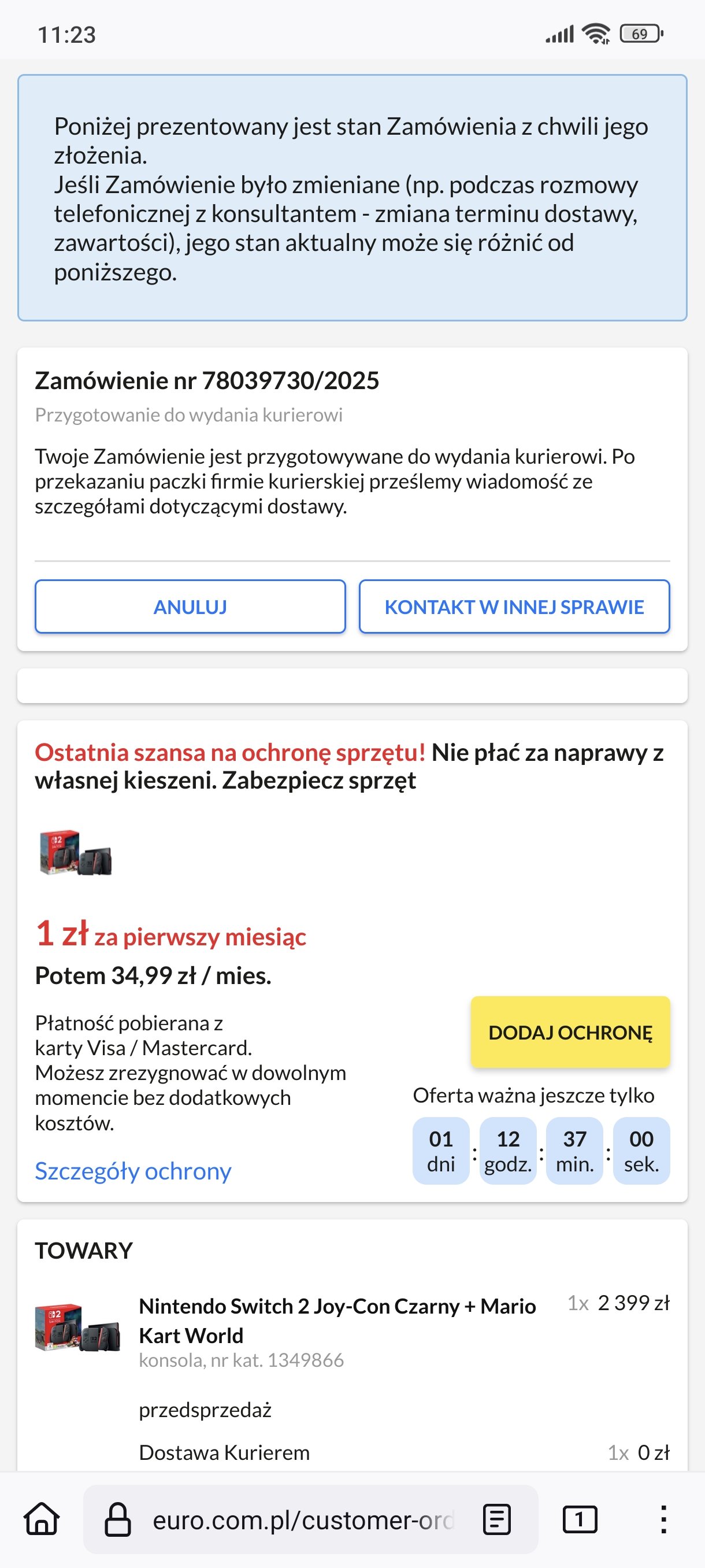Open KONTAKT W INNEJ SPRAWIE
705x1568 pixels.
click(x=514, y=607)
